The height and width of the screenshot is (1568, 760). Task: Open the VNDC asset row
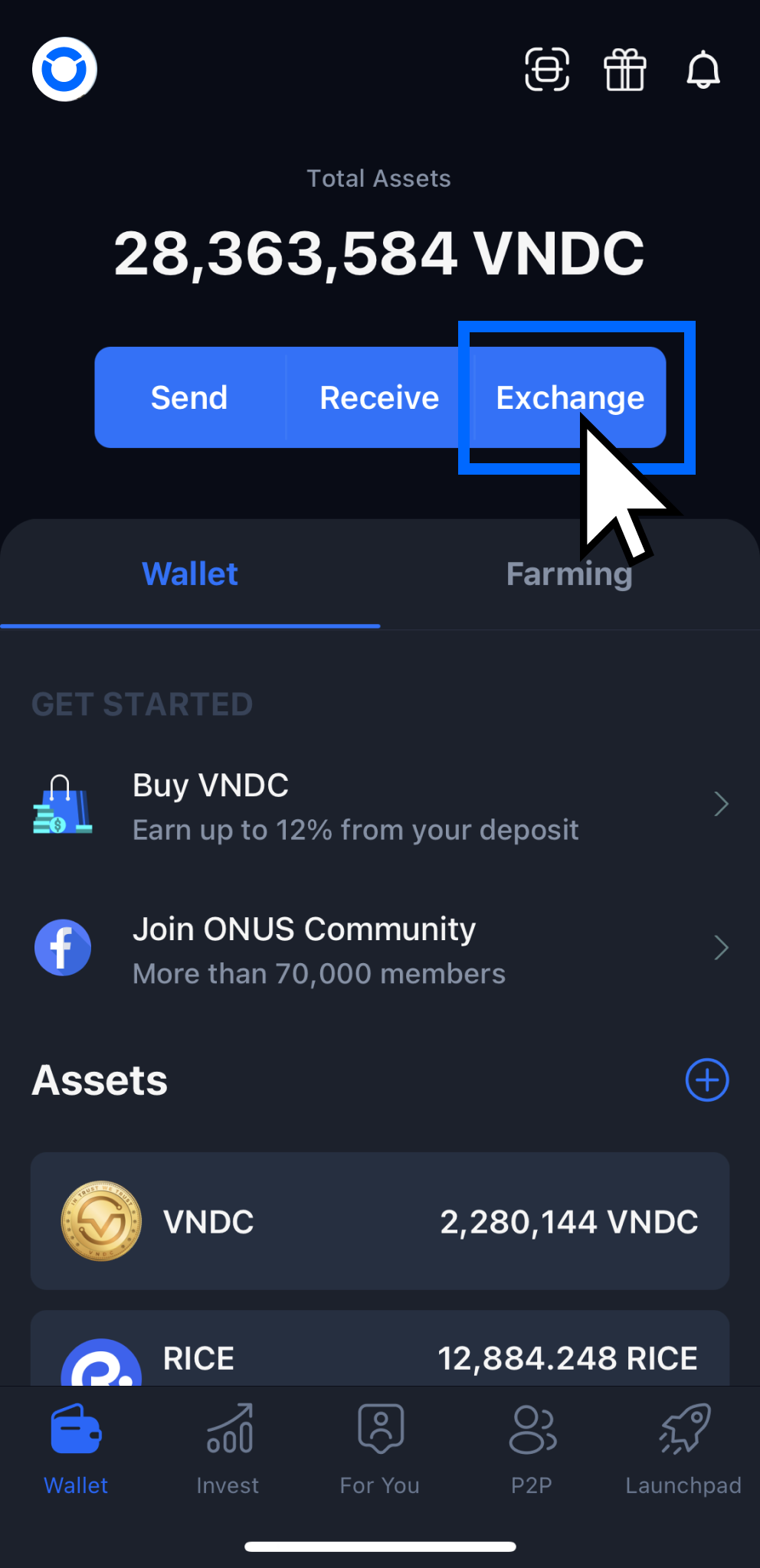click(x=380, y=1221)
